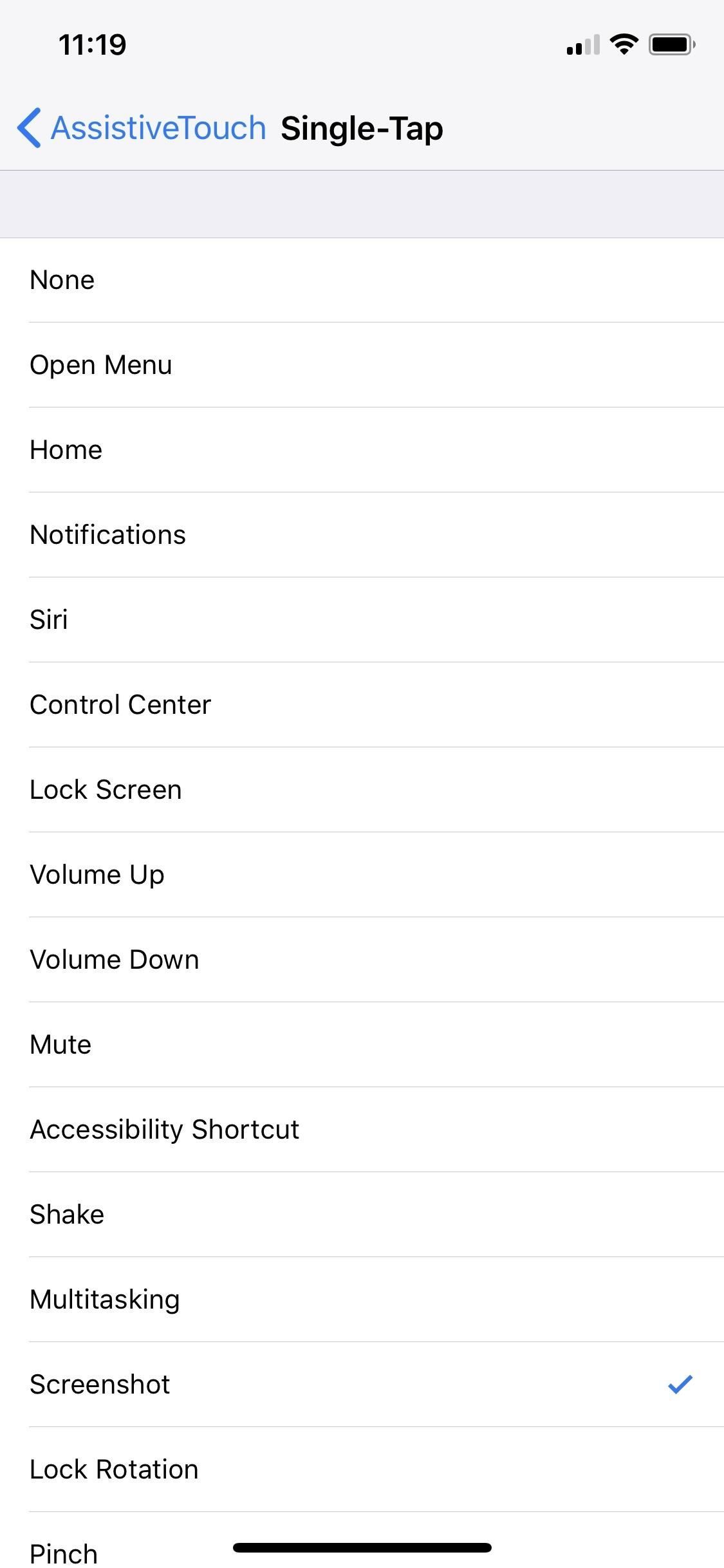Select the Control Center option
Screen dimensions: 724x1568
click(x=120, y=705)
